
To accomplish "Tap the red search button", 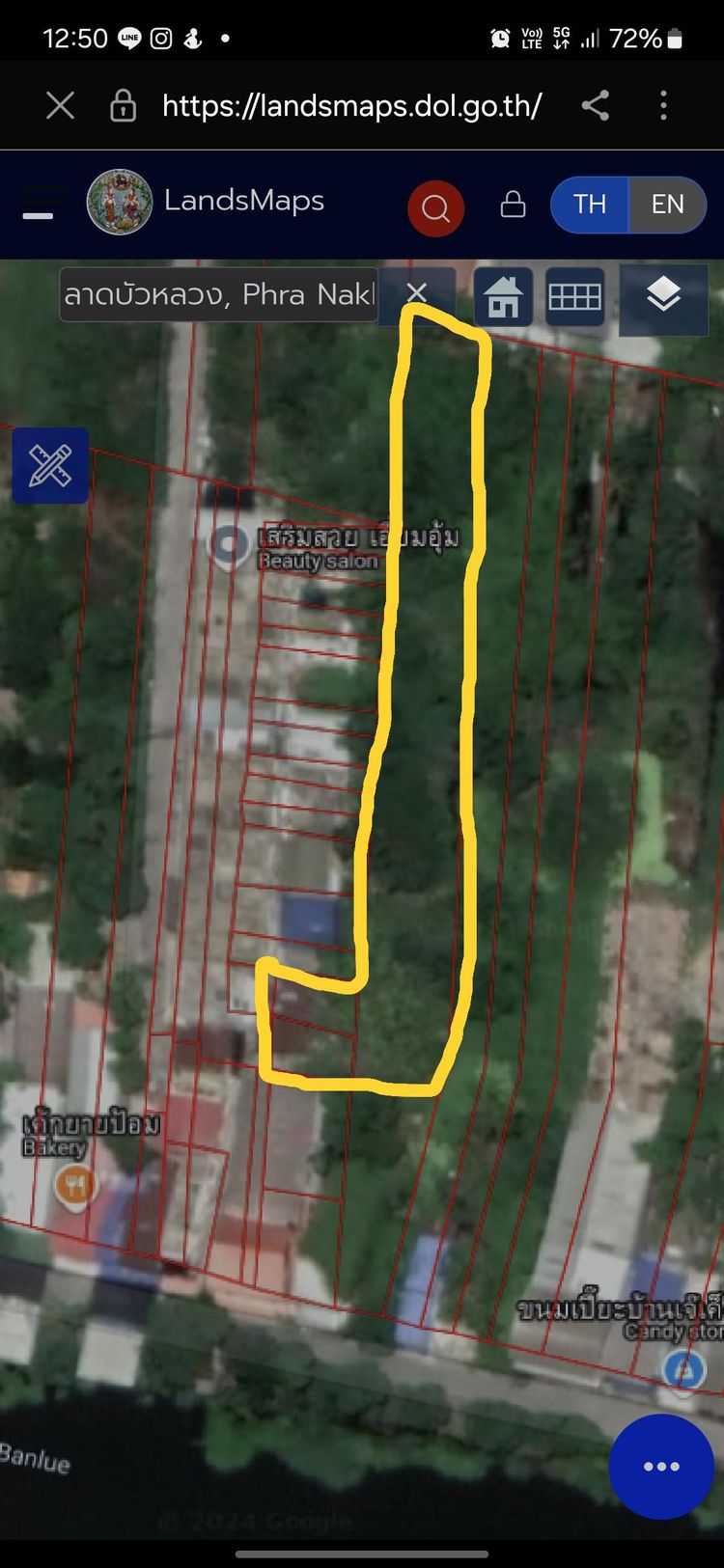I will (435, 207).
